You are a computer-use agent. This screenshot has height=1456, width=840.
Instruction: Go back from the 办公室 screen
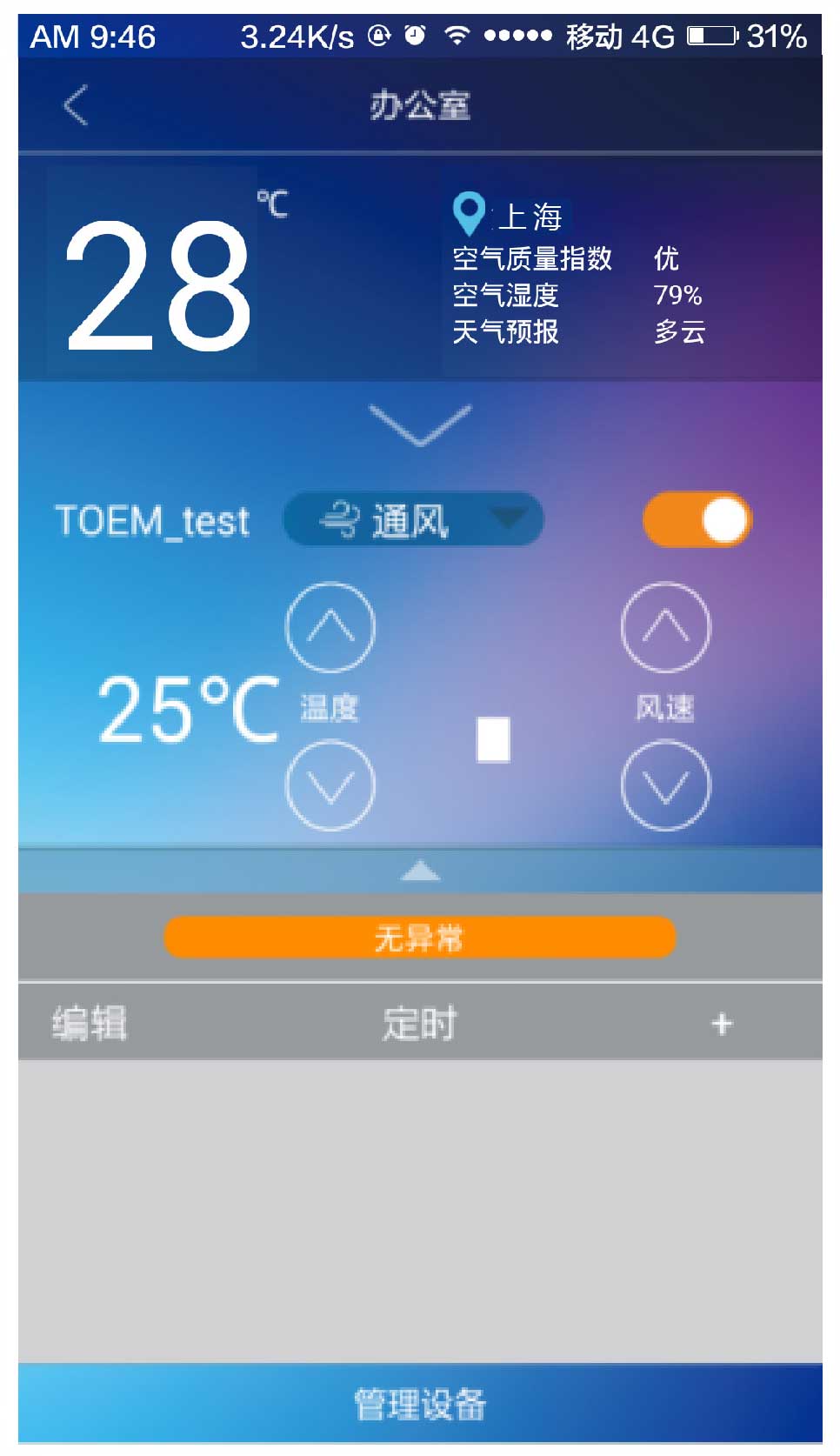(x=76, y=105)
